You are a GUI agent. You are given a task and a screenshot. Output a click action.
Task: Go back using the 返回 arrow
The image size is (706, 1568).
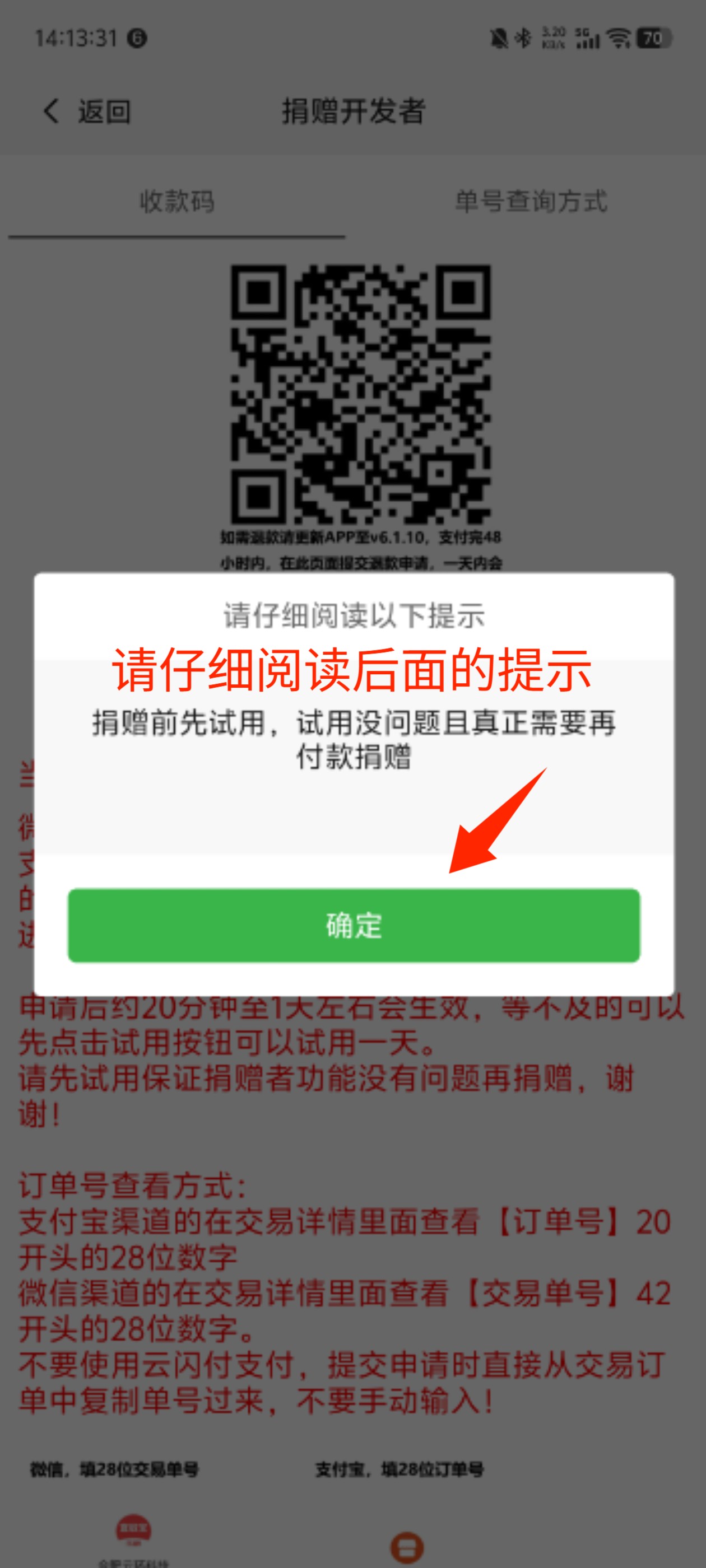click(x=86, y=111)
